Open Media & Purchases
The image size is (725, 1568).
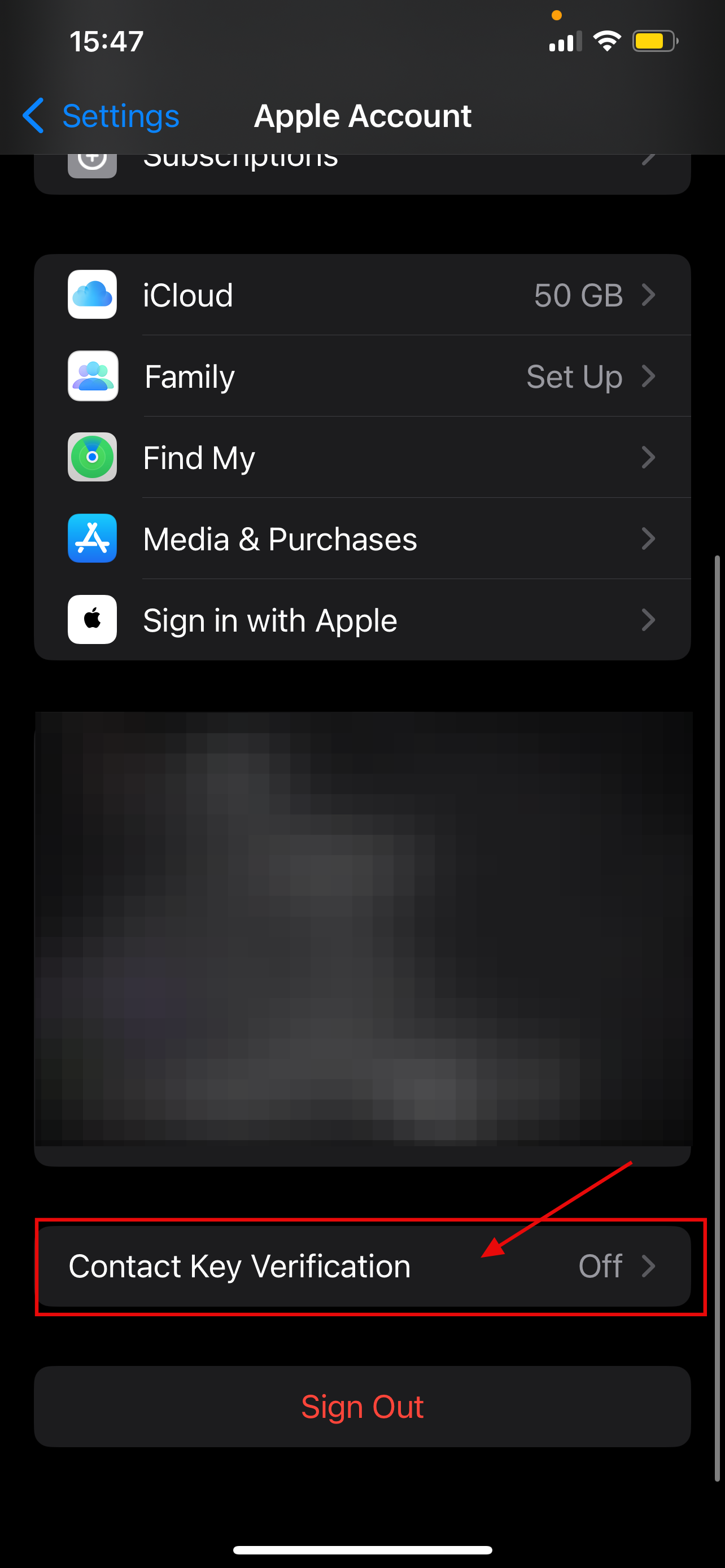tap(361, 539)
